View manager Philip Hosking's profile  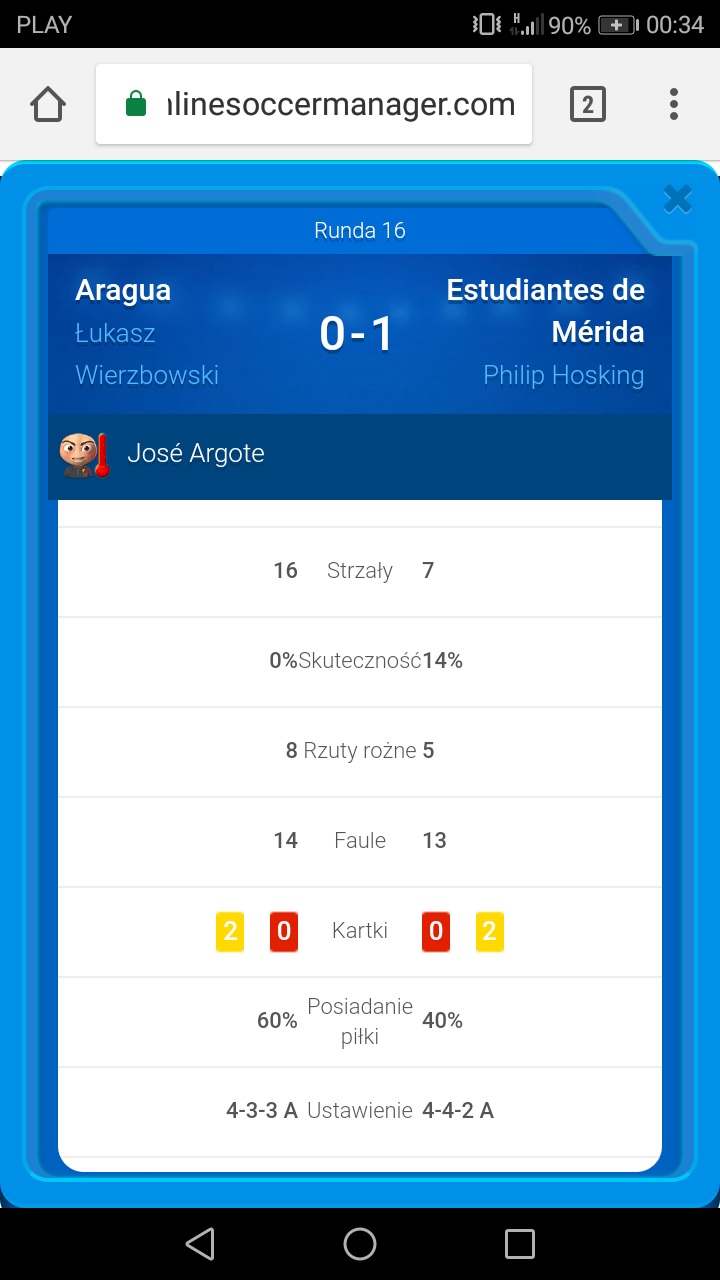coord(563,375)
